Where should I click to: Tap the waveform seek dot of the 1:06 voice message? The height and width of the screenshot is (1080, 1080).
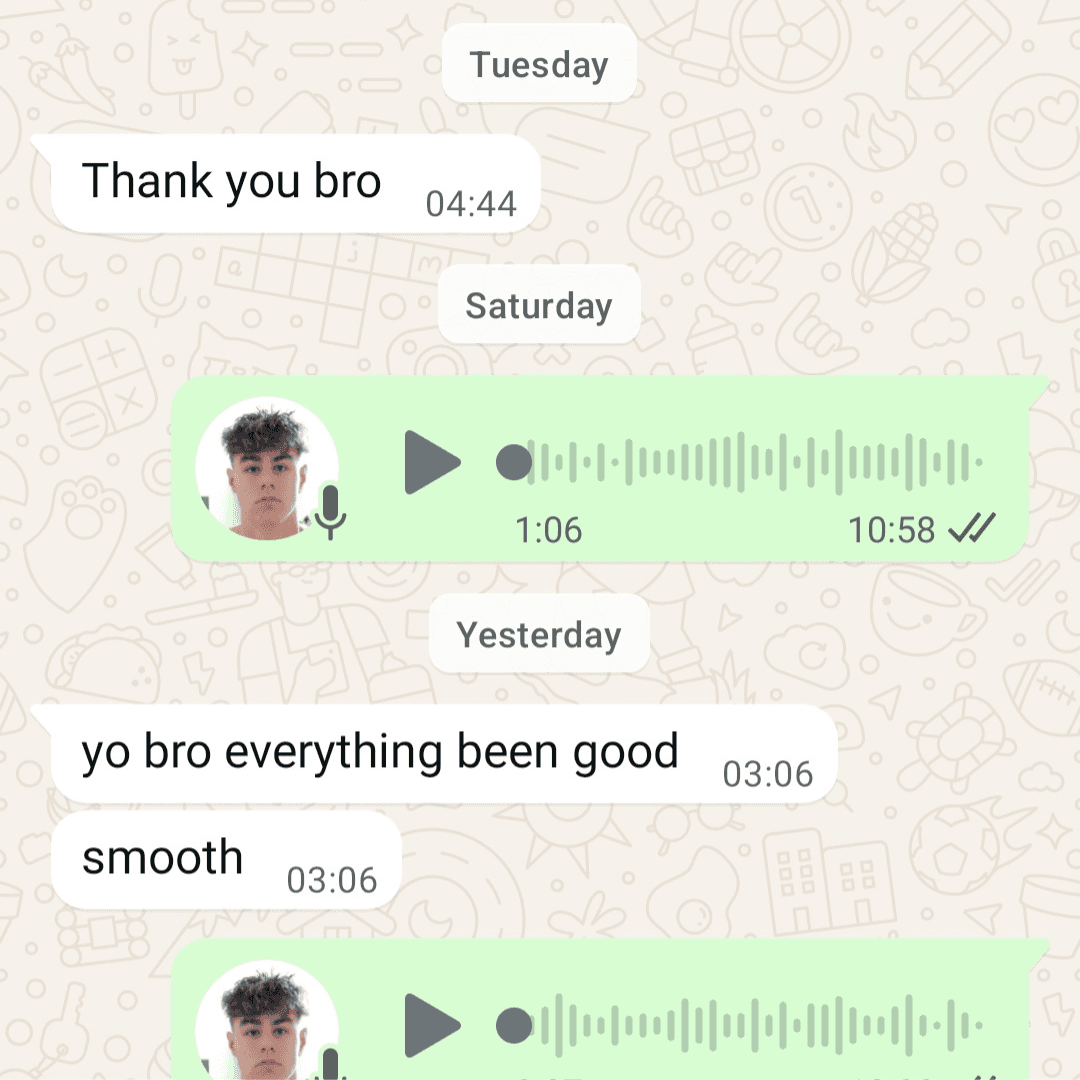click(x=514, y=463)
